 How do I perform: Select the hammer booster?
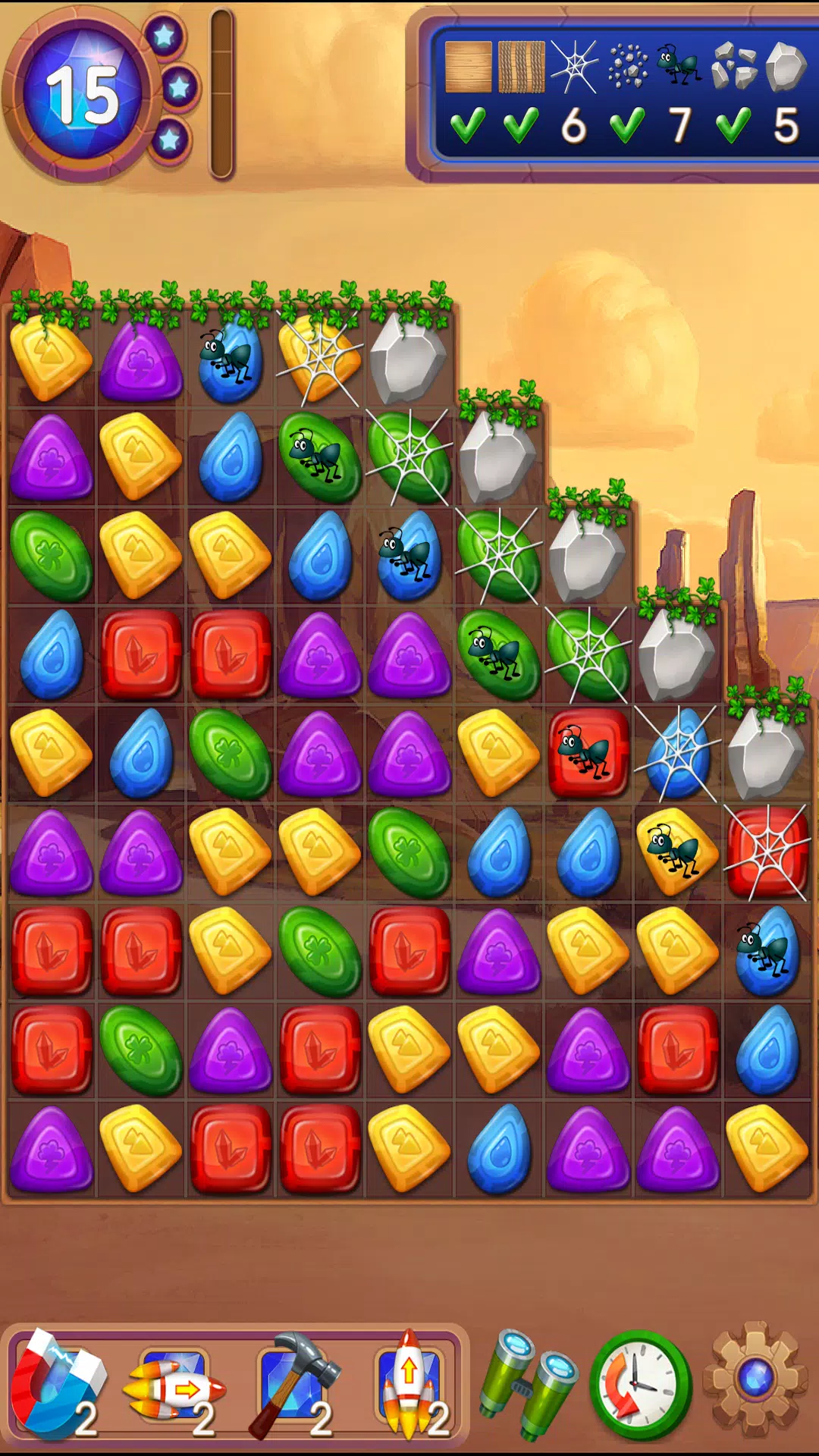pyautogui.click(x=296, y=1380)
